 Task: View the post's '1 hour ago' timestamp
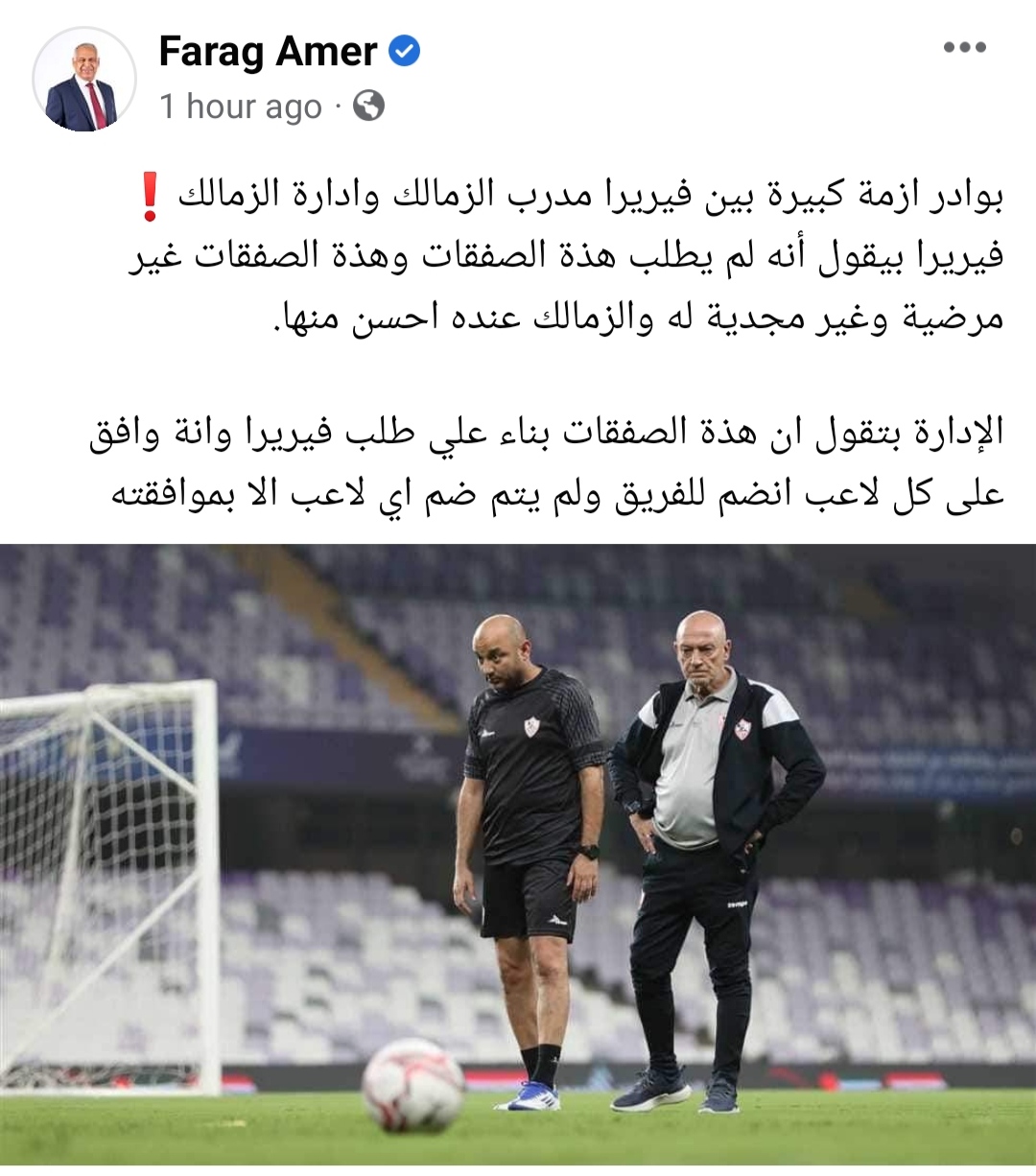[x=241, y=106]
